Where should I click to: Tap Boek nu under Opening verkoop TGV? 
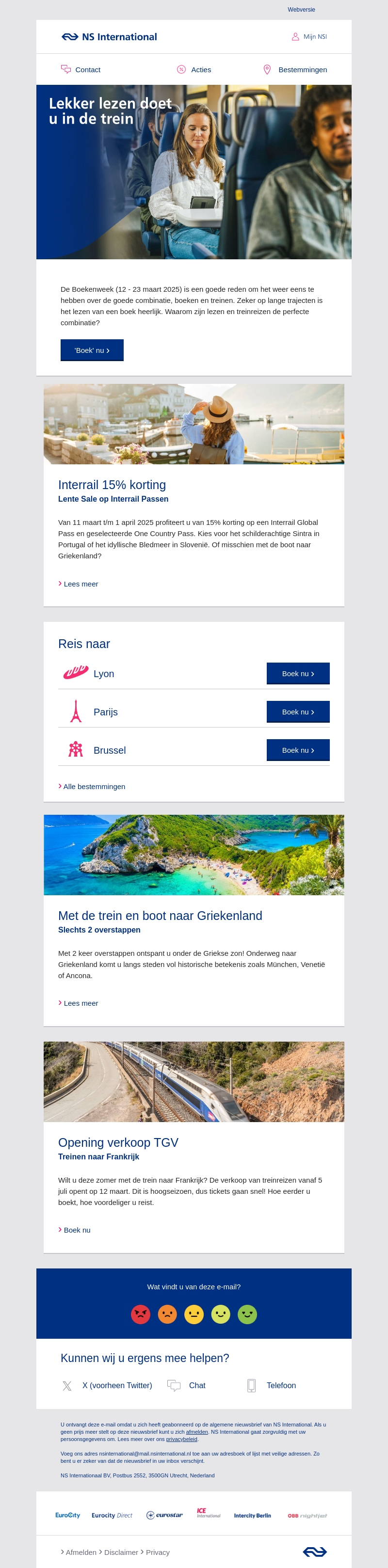click(x=77, y=1230)
